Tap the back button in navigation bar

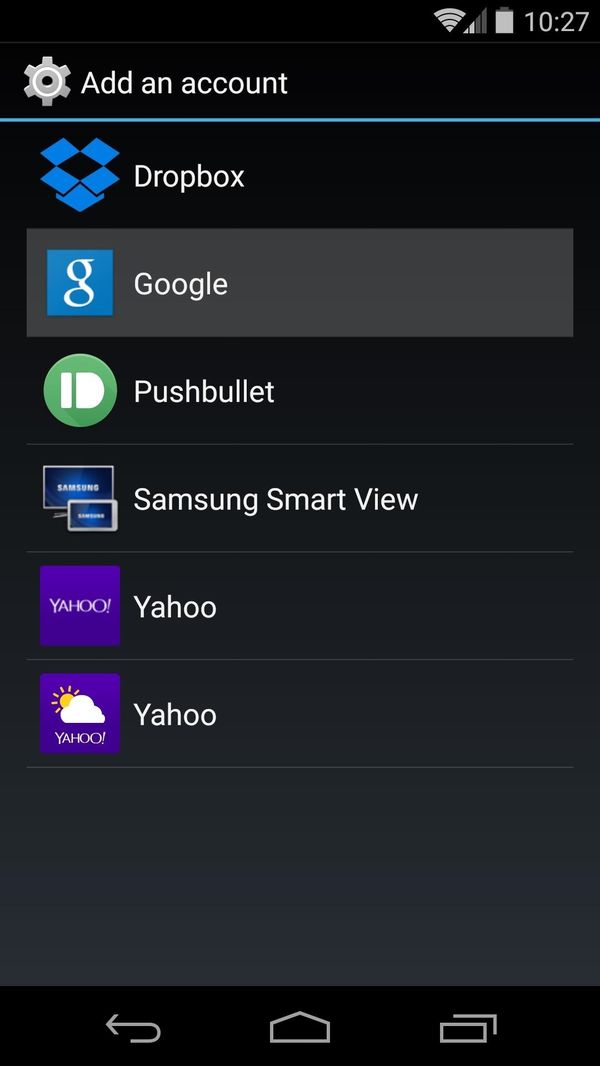click(132, 1027)
